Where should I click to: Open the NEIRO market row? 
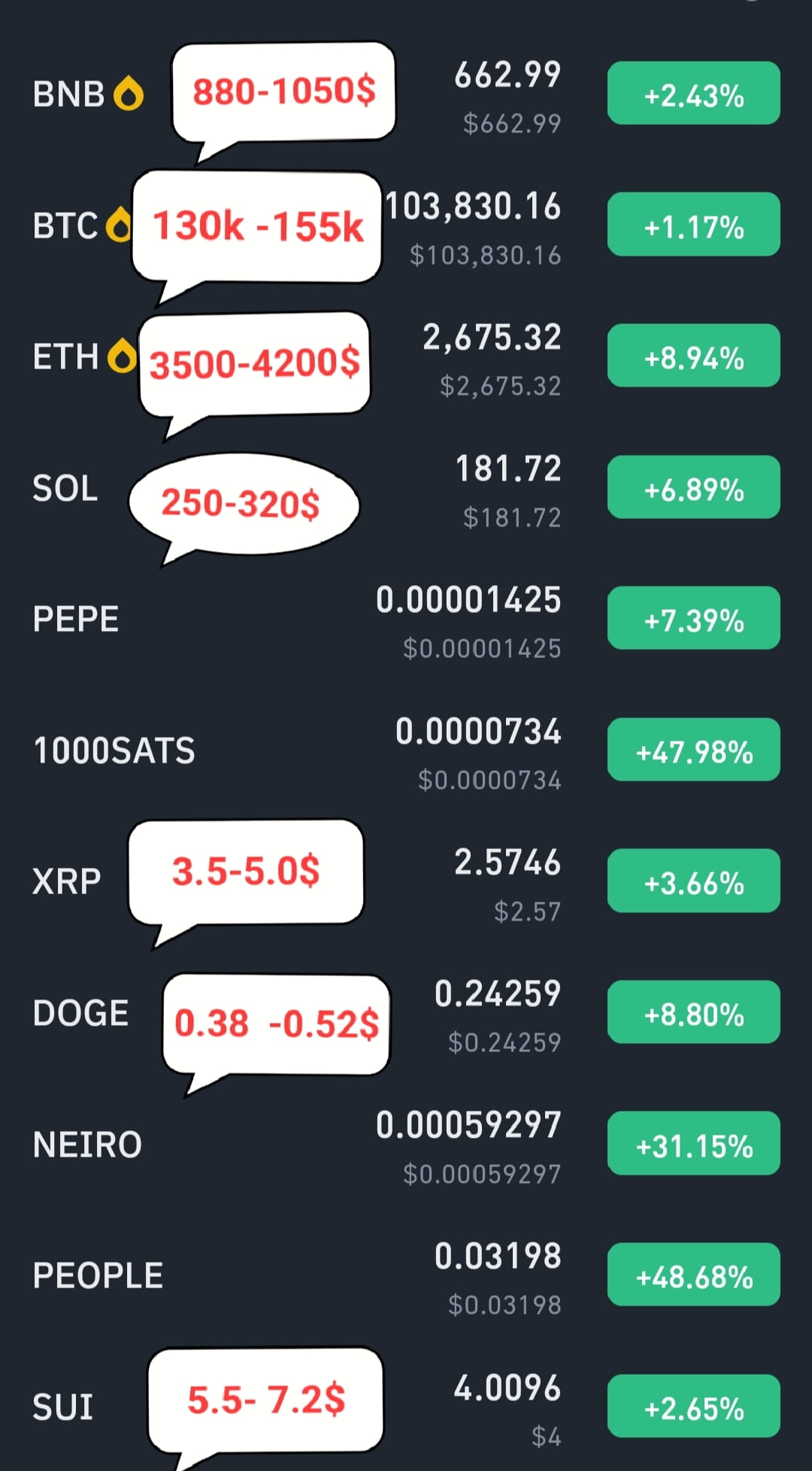(406, 1143)
